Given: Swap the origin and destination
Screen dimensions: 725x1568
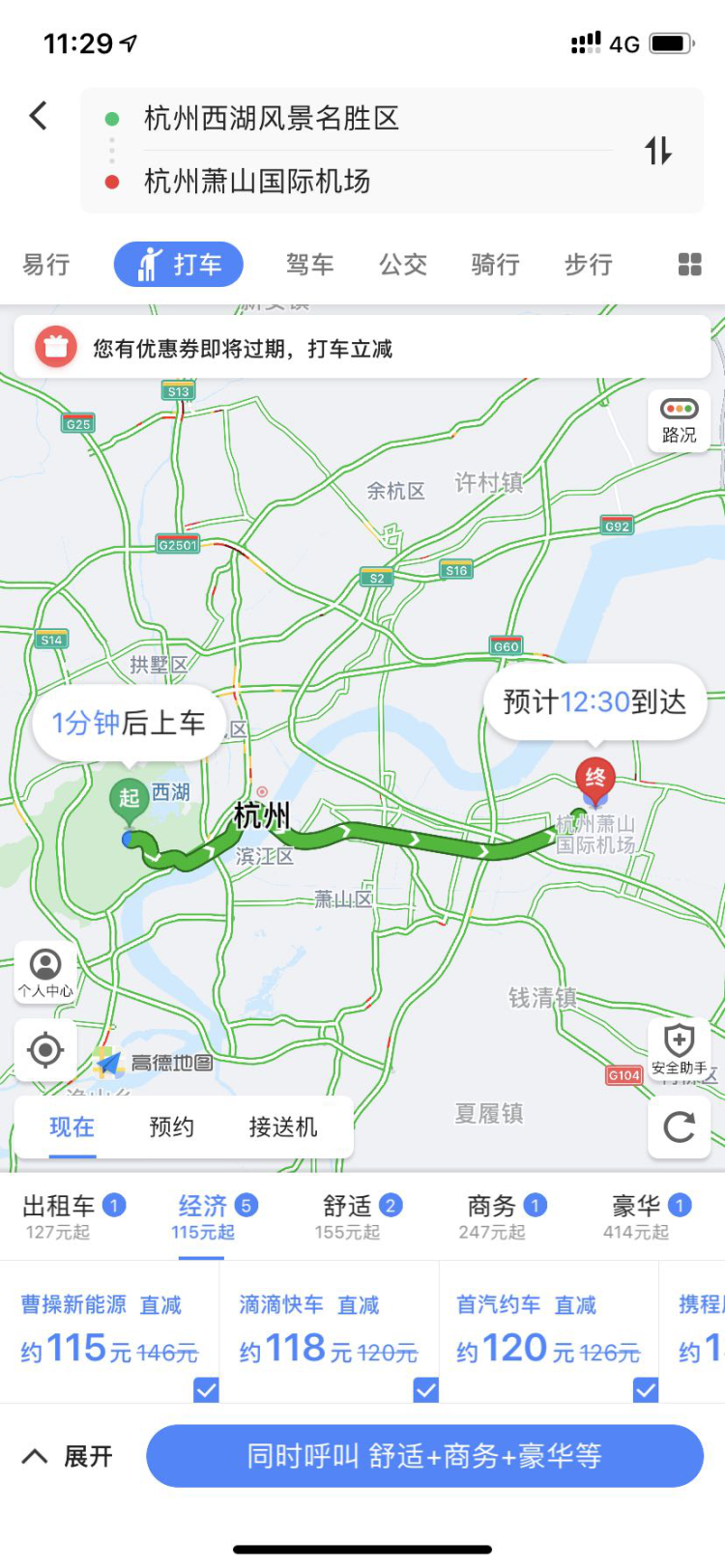Looking at the screenshot, I should [x=658, y=151].
